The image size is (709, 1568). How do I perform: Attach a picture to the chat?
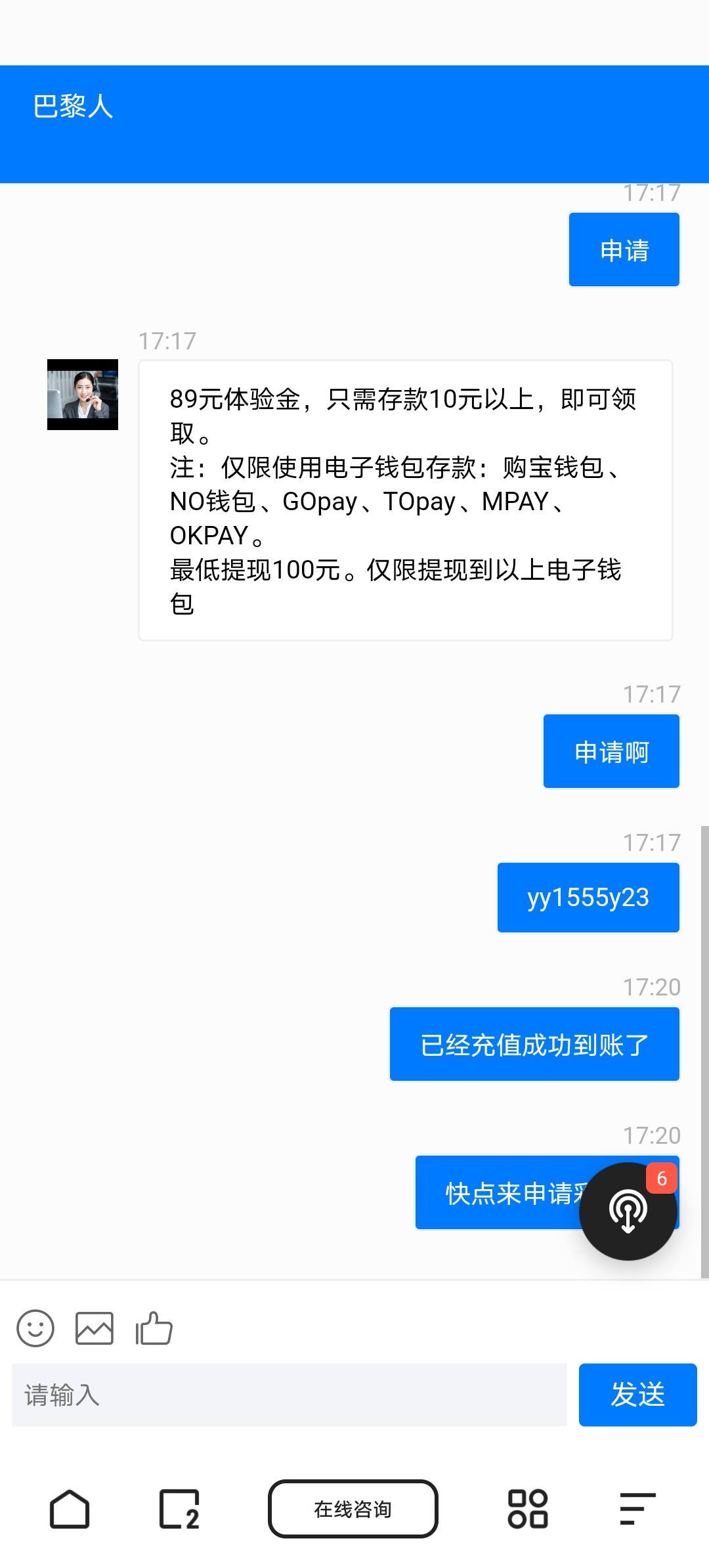[95, 1328]
